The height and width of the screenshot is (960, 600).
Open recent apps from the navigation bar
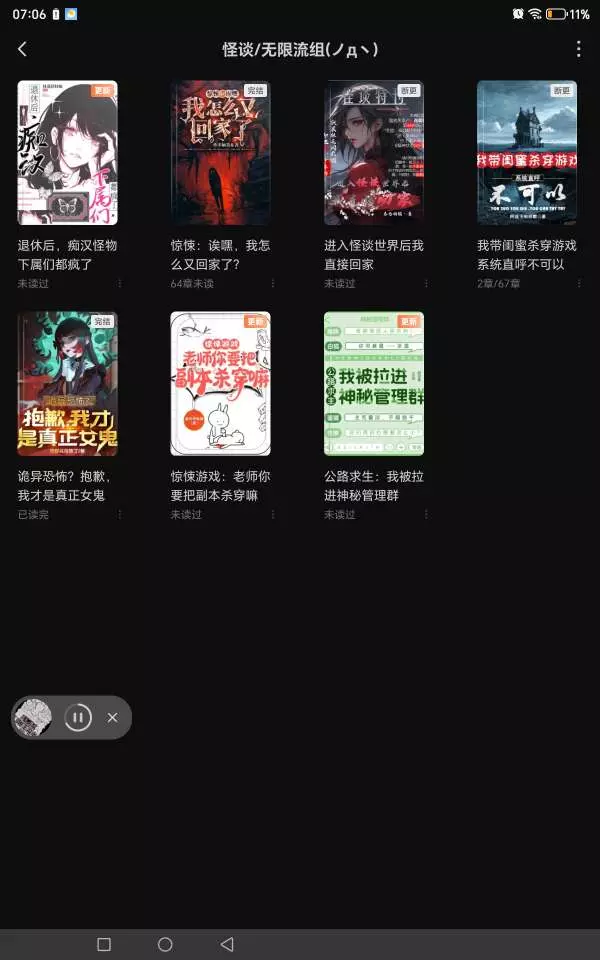[x=104, y=944]
